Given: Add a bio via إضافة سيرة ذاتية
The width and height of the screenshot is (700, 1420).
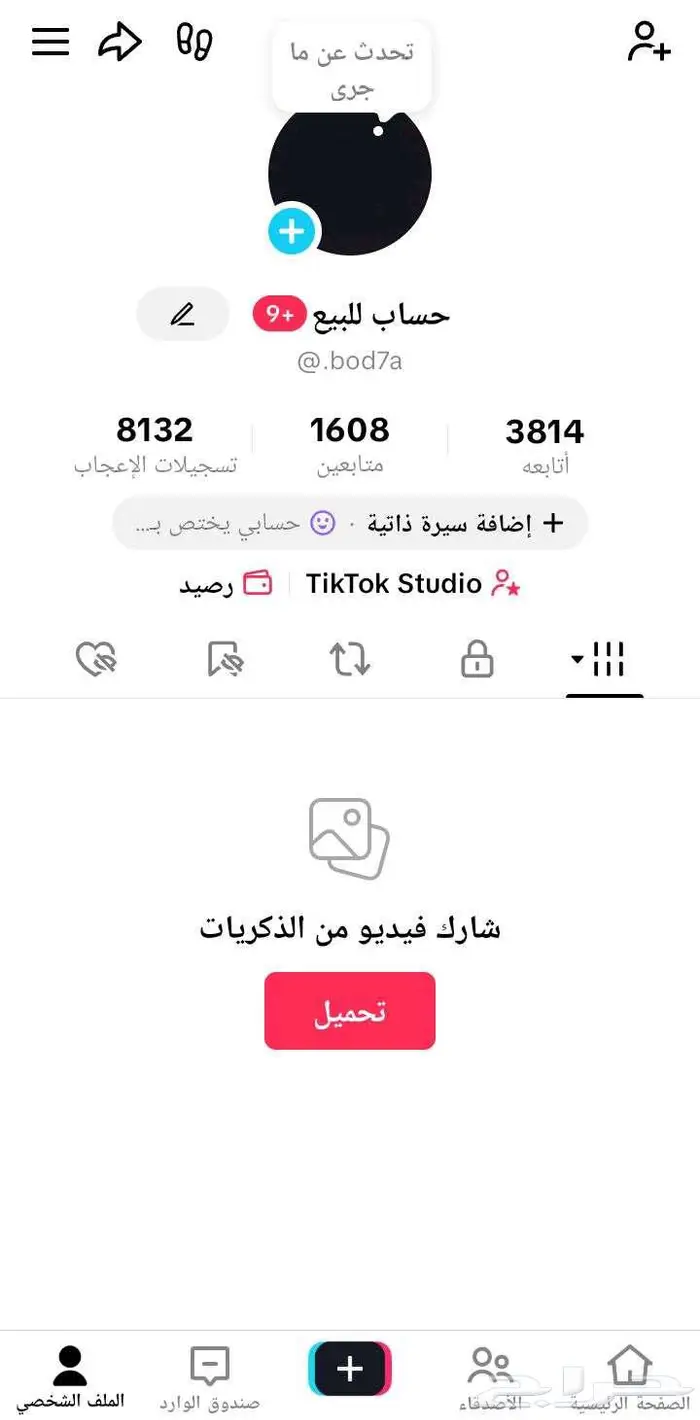Looking at the screenshot, I should click(465, 523).
